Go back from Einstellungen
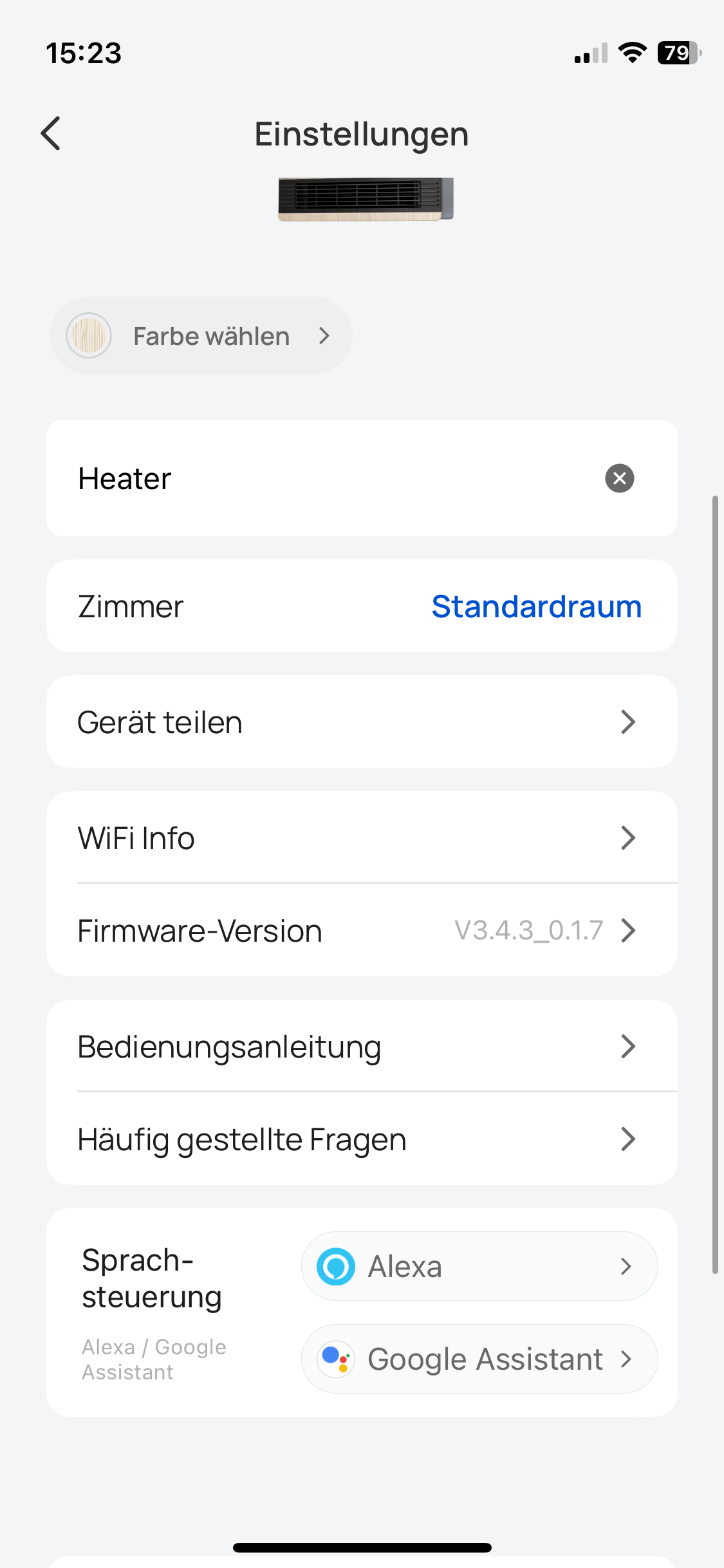The width and height of the screenshot is (724, 1568). (x=51, y=134)
